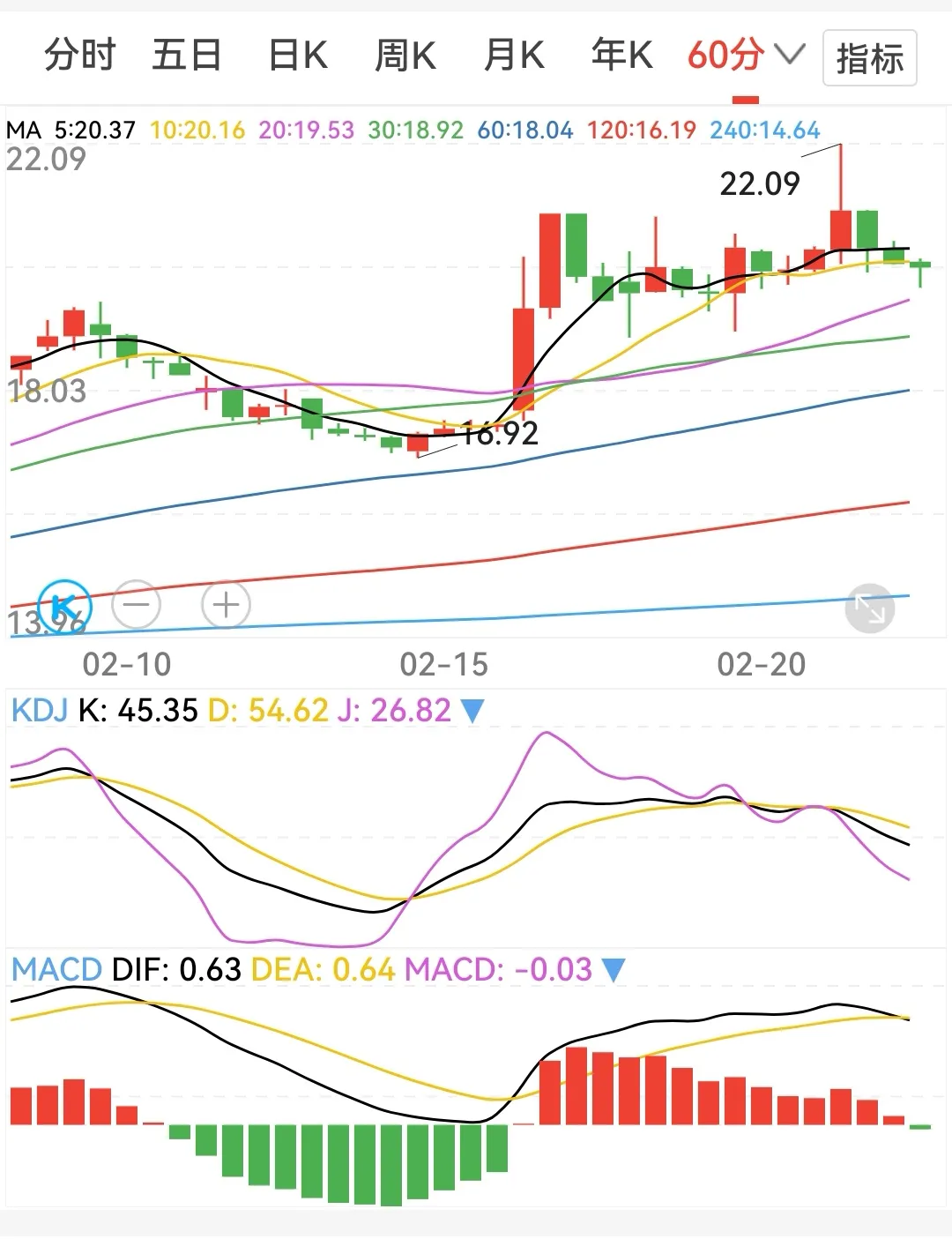
Task: Open the MACD indicator dropdown arrow
Action: click(614, 970)
